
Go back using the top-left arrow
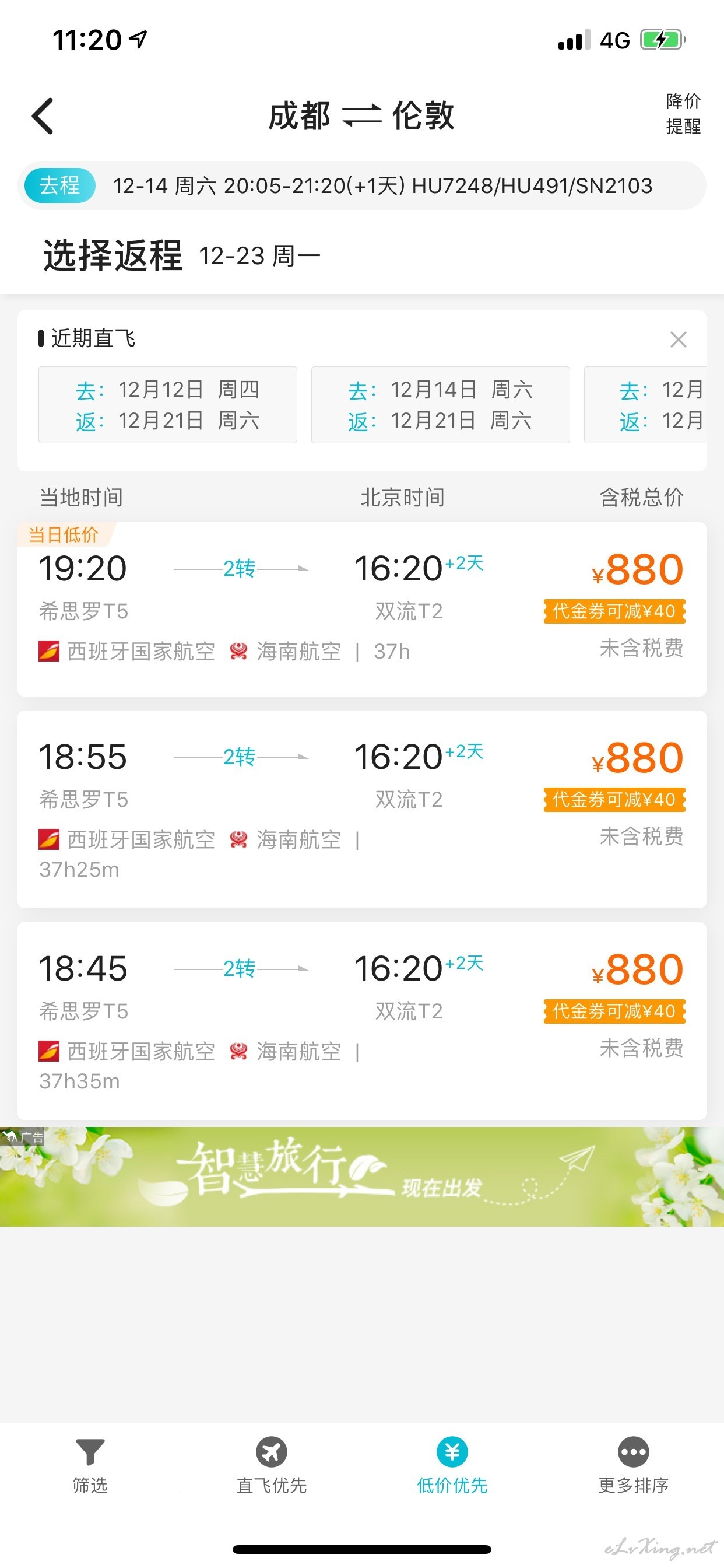(43, 116)
